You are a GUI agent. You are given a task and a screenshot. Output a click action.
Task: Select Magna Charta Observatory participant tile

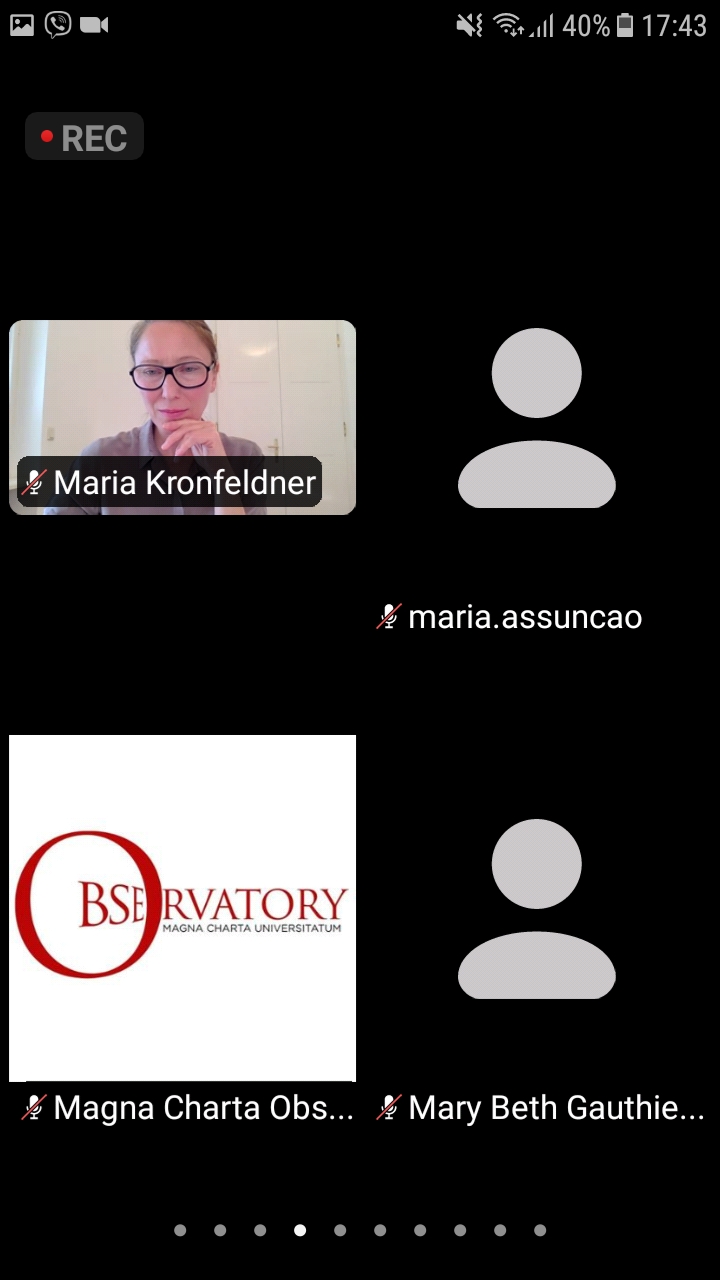(x=182, y=908)
